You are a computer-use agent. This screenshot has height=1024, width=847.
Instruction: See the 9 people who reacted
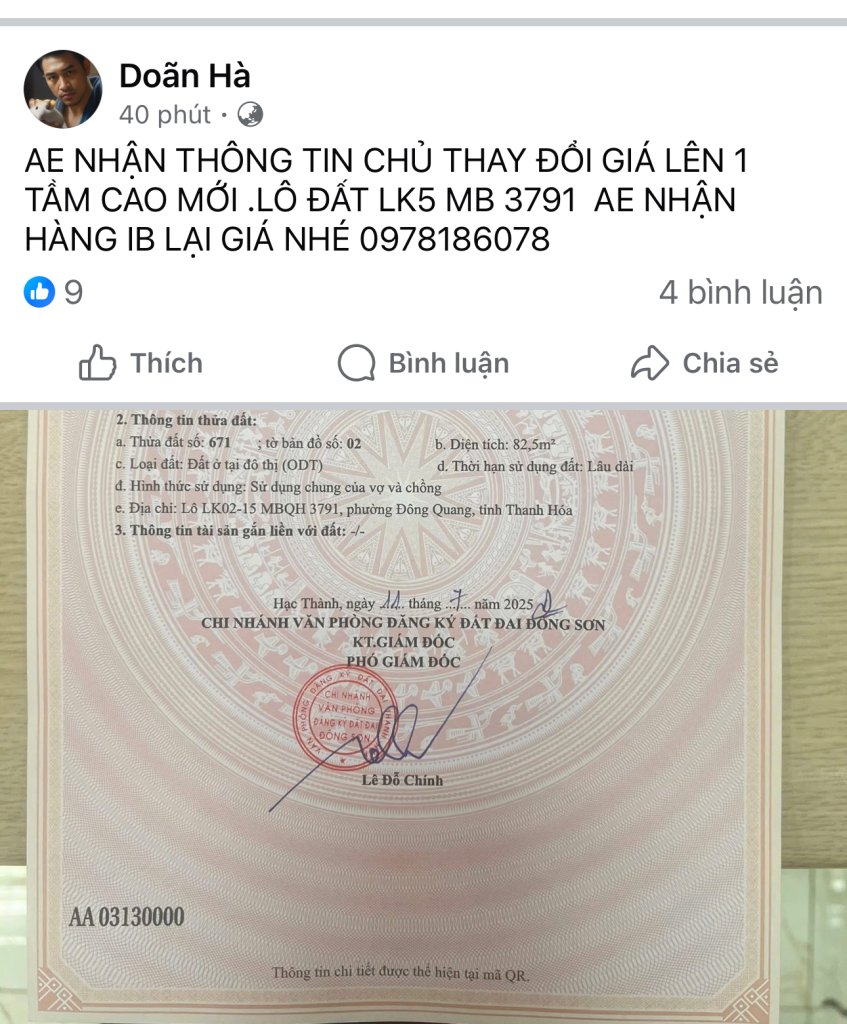point(53,293)
